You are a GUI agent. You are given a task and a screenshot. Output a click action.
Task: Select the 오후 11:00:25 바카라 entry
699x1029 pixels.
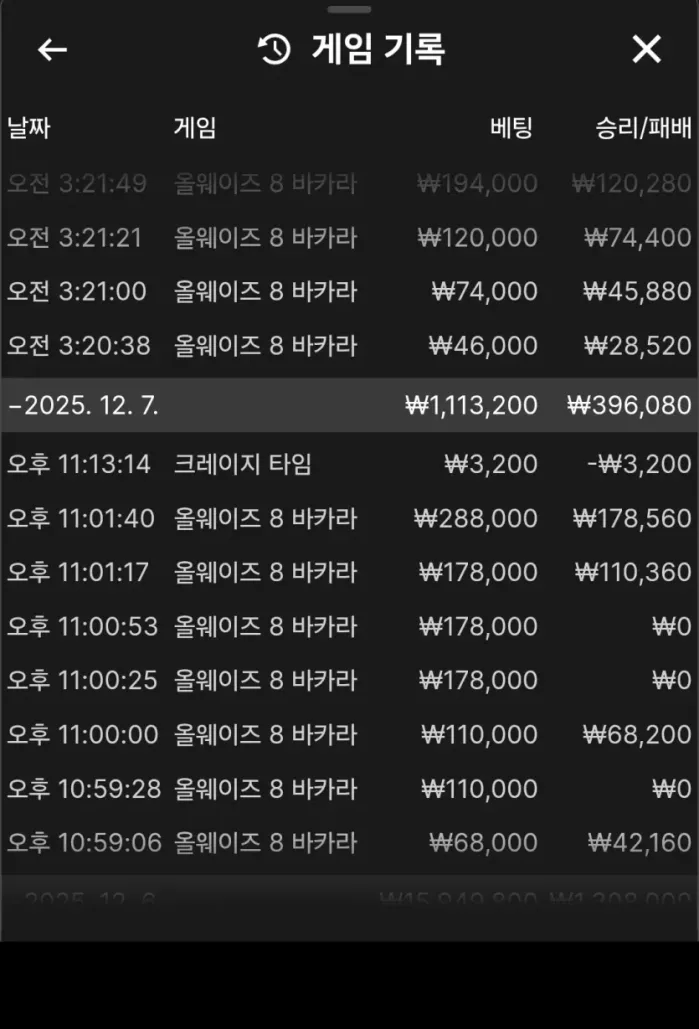tap(349, 680)
